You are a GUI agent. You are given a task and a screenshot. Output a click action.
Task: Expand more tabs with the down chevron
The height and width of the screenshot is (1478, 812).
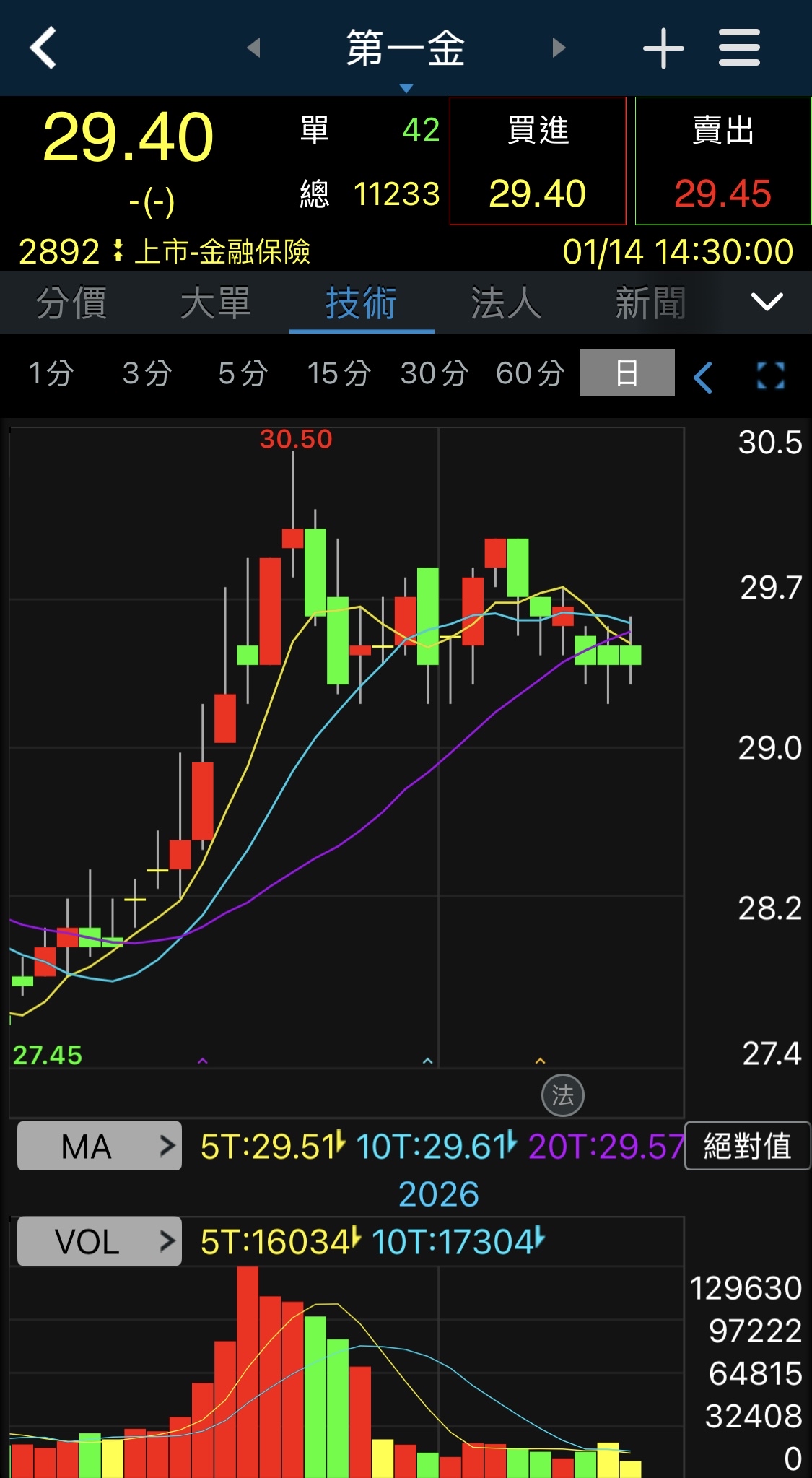click(767, 302)
